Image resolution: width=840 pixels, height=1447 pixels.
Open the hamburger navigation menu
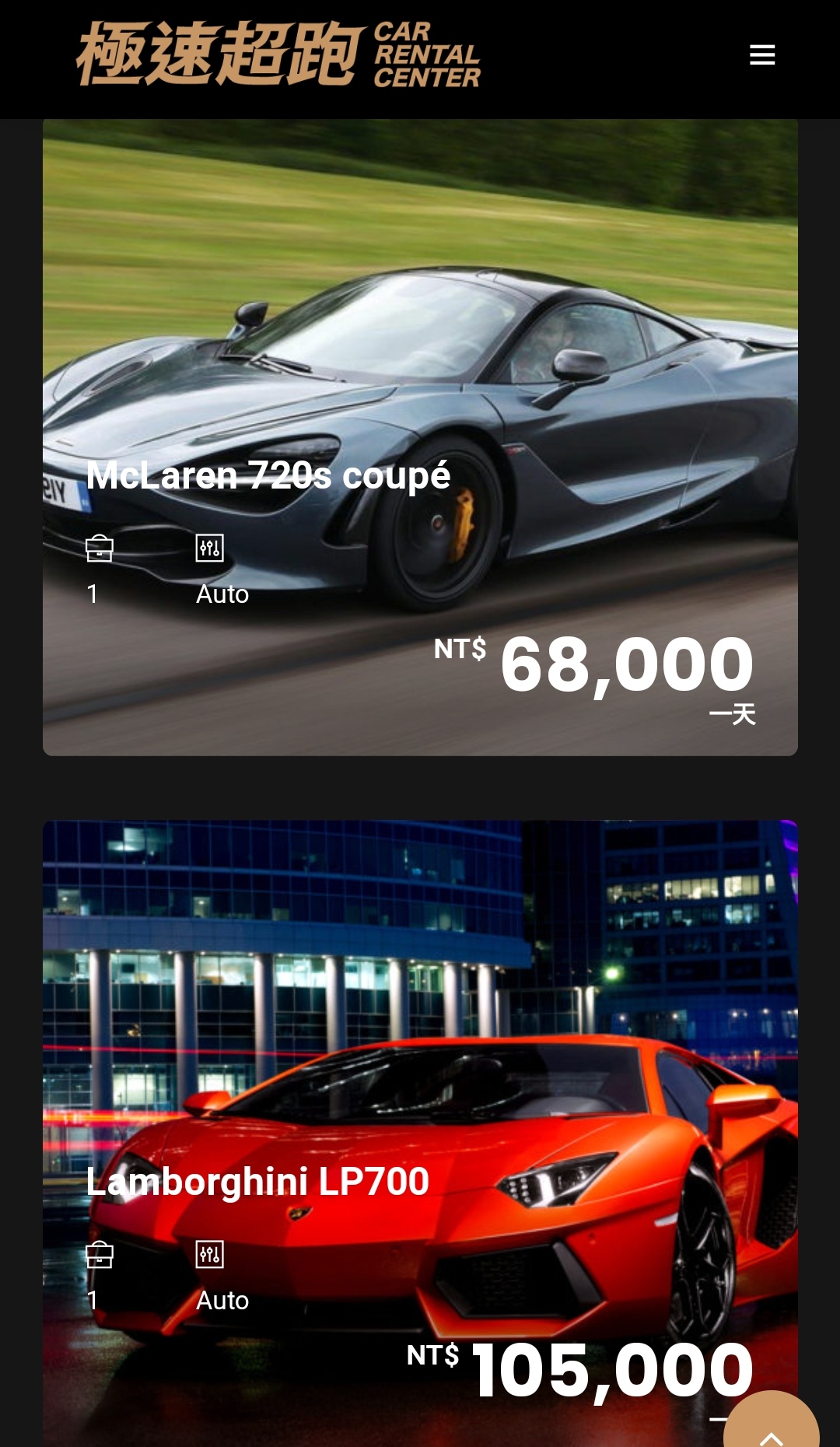pos(762,55)
